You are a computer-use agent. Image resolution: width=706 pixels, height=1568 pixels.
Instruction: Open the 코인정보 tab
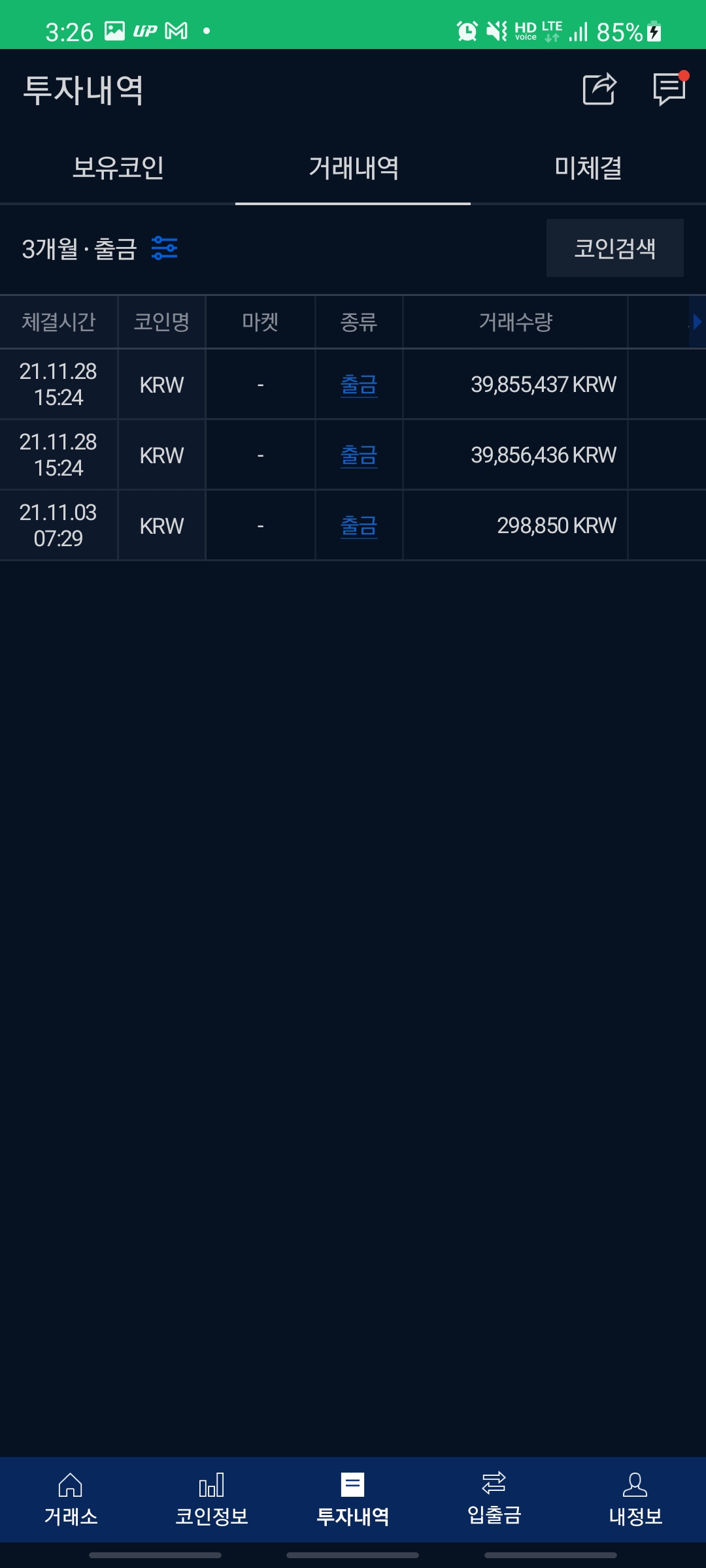(x=212, y=1500)
